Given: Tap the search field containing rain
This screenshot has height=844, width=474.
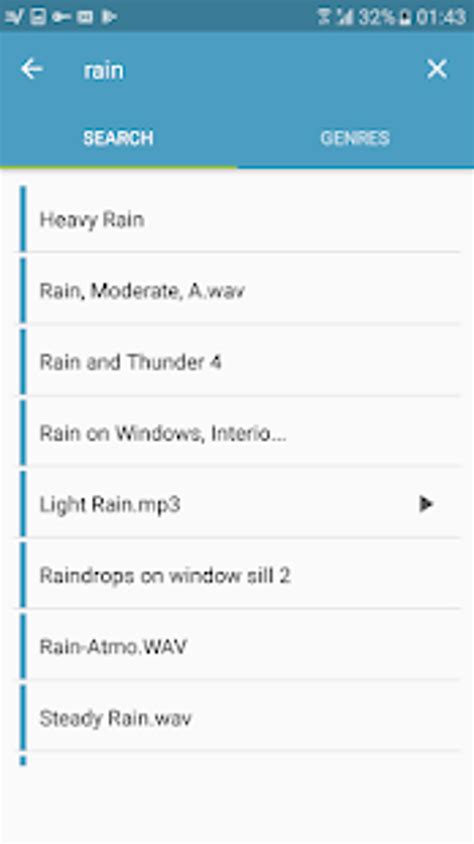Looking at the screenshot, I should pyautogui.click(x=242, y=70).
